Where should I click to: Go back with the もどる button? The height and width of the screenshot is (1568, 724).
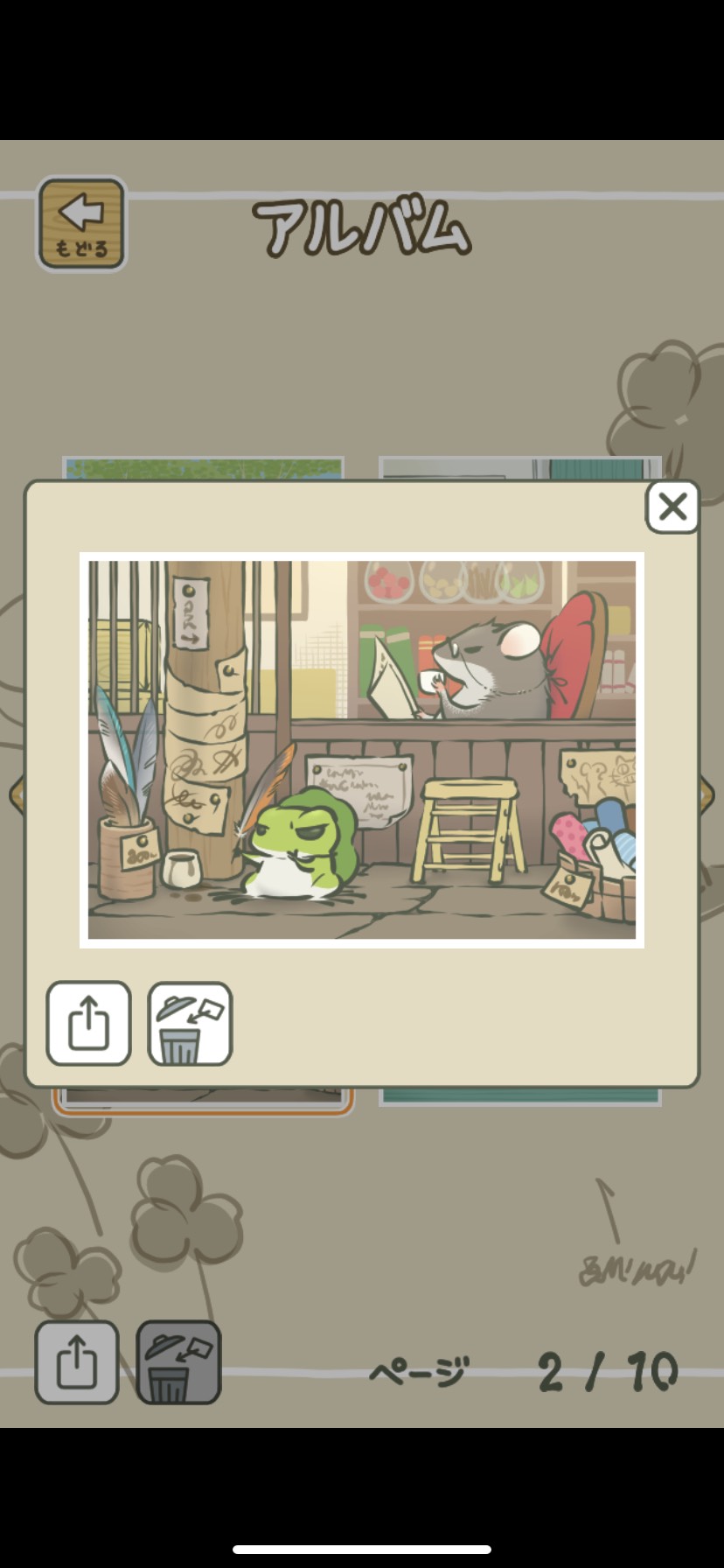81,224
